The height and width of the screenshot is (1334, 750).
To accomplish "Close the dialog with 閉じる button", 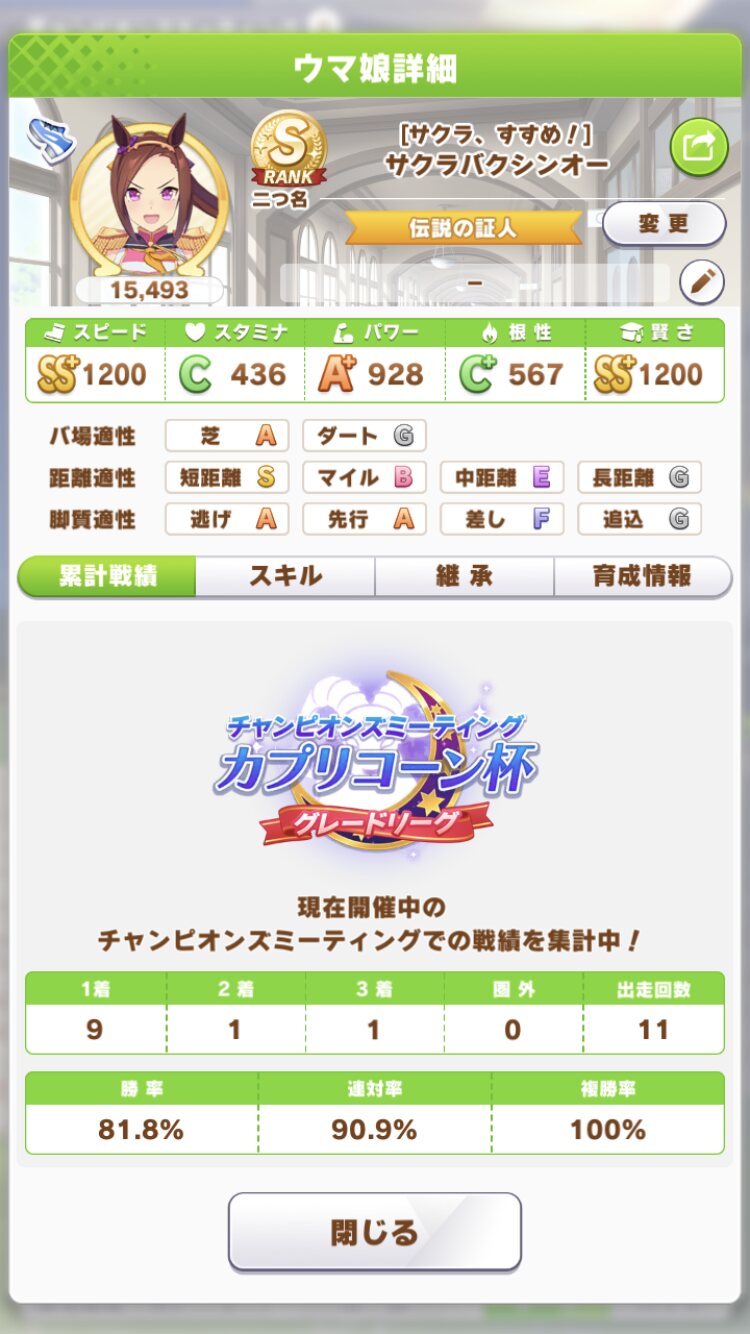I will pos(375,1231).
